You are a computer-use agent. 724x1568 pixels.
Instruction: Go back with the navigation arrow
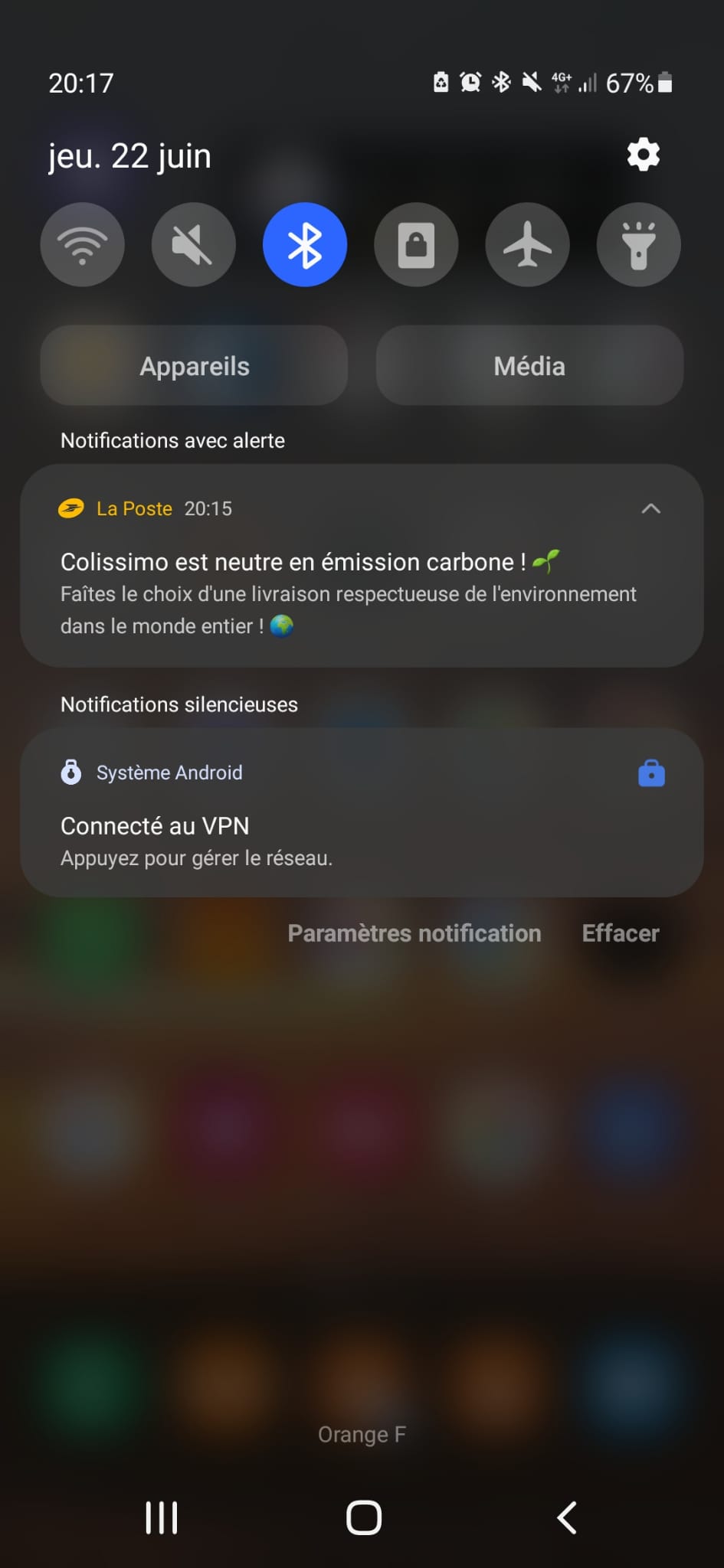click(566, 1517)
